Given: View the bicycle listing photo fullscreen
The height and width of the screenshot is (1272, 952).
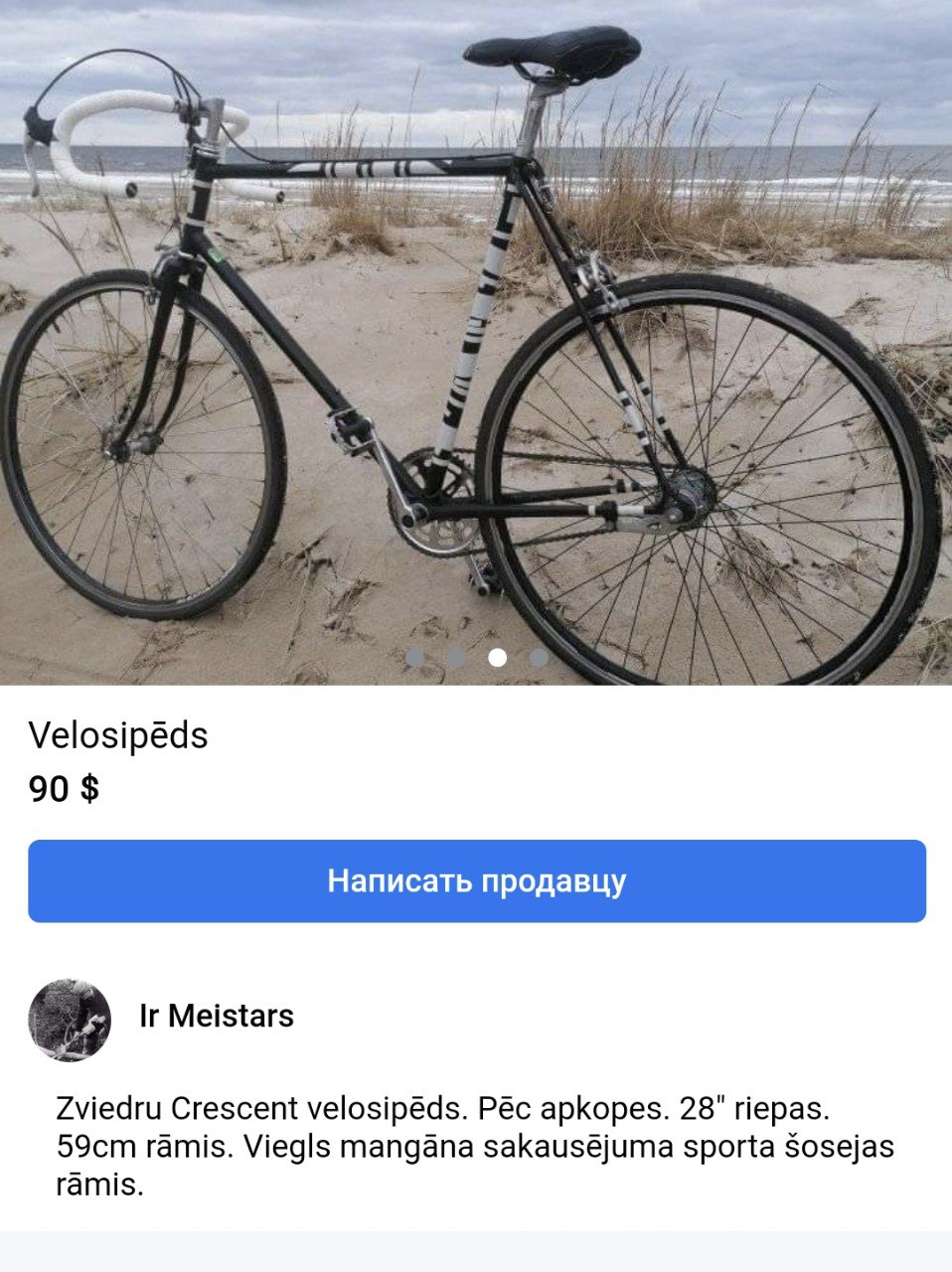Looking at the screenshot, I should (x=476, y=338).
